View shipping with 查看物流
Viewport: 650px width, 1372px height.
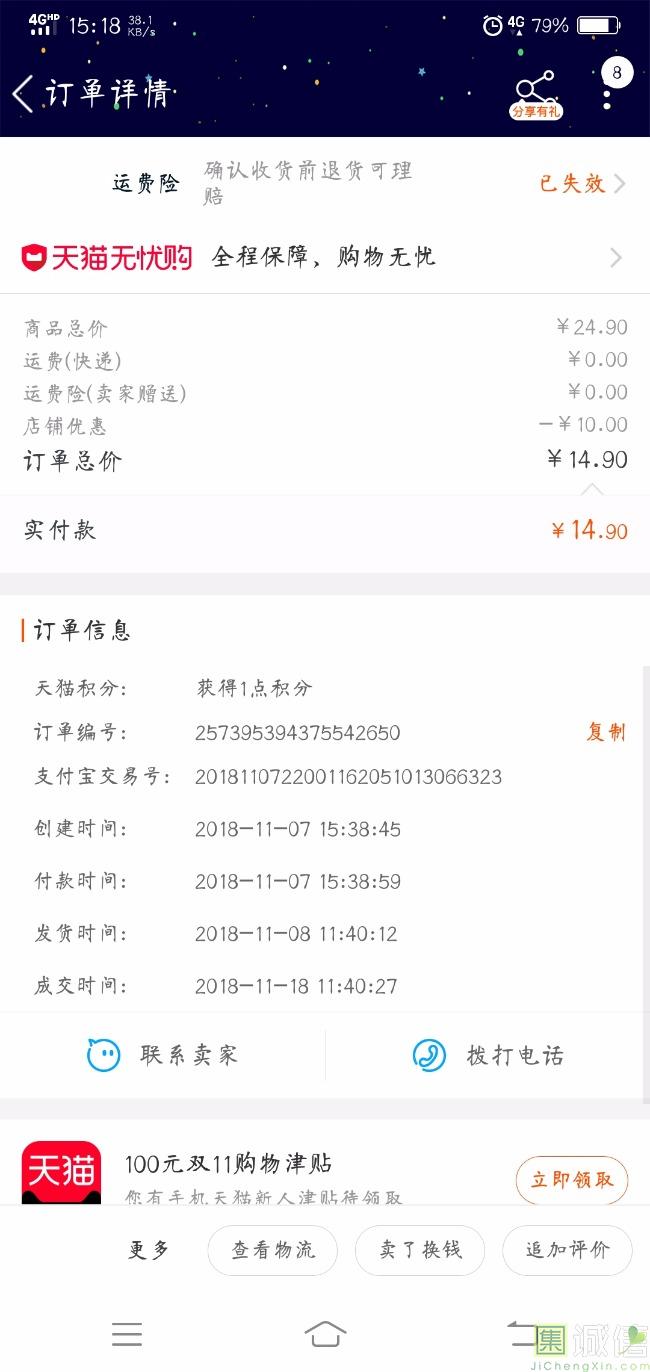point(273,1250)
